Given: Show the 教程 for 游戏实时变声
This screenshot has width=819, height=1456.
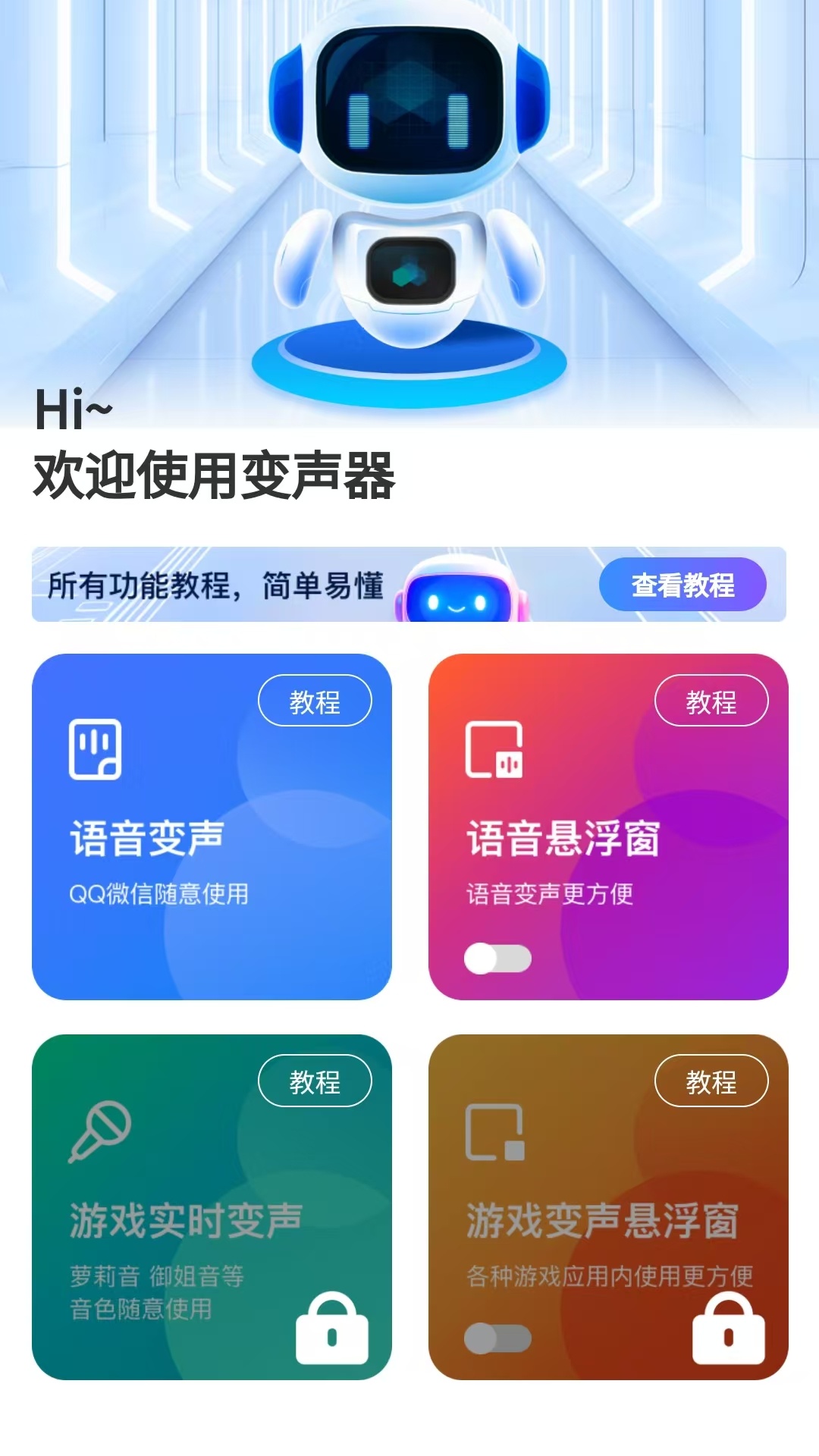Looking at the screenshot, I should [315, 1081].
